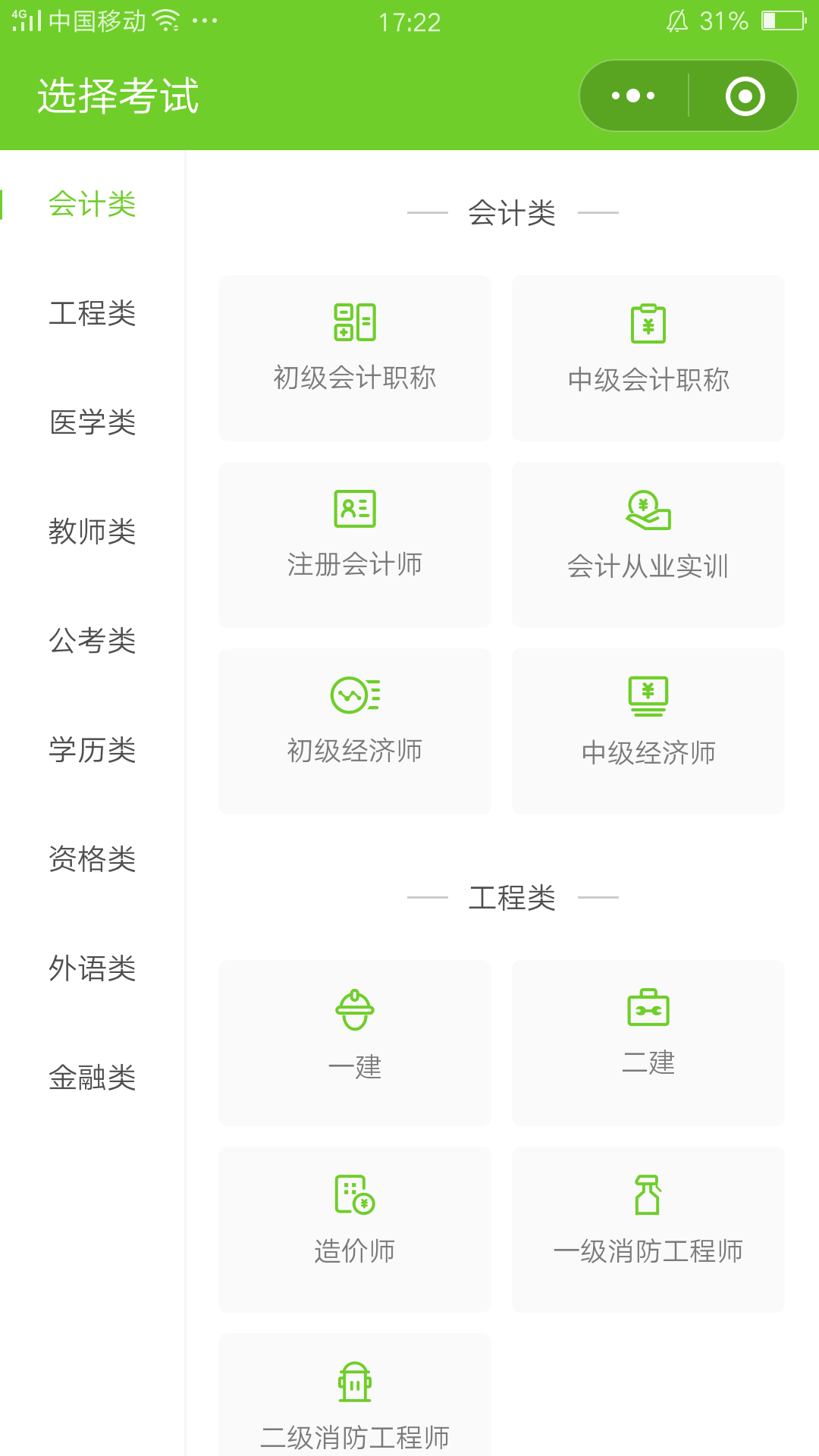Choose the 初级会计职称 exam card

coord(355,358)
